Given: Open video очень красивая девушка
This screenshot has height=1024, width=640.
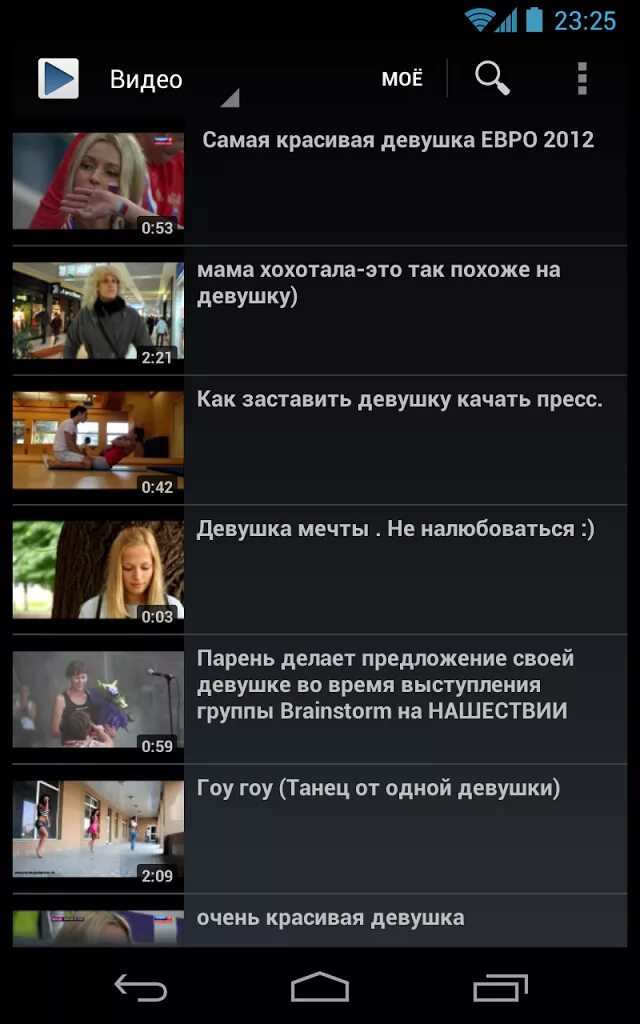Looking at the screenshot, I should pos(320,924).
